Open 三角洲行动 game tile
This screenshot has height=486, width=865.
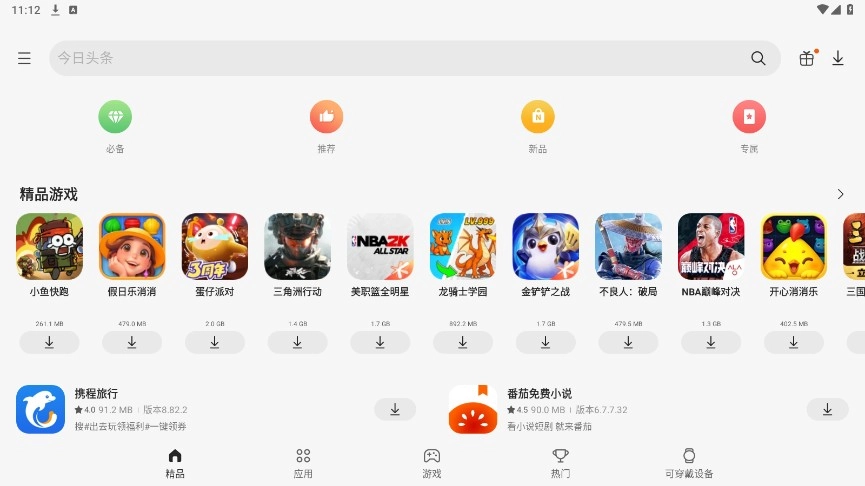click(x=297, y=246)
